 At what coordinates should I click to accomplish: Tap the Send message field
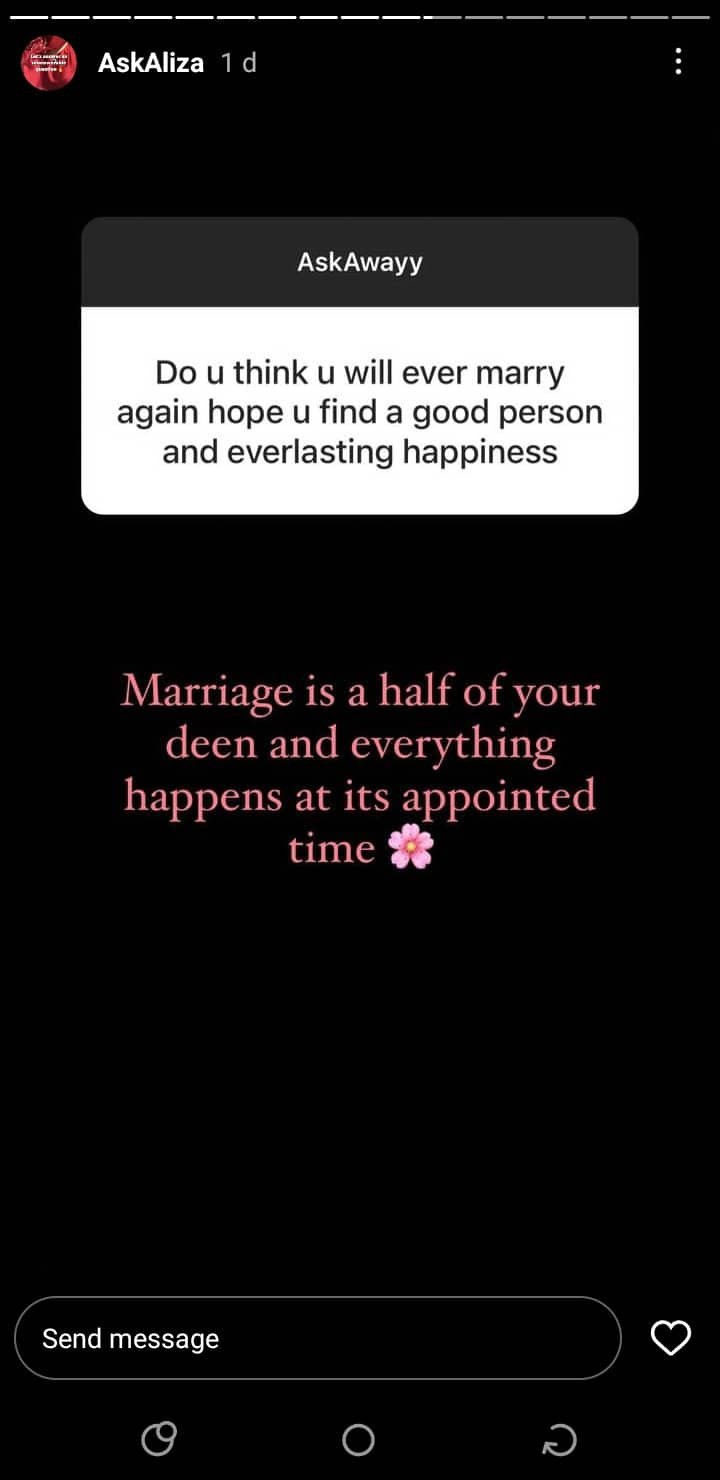[x=317, y=1338]
